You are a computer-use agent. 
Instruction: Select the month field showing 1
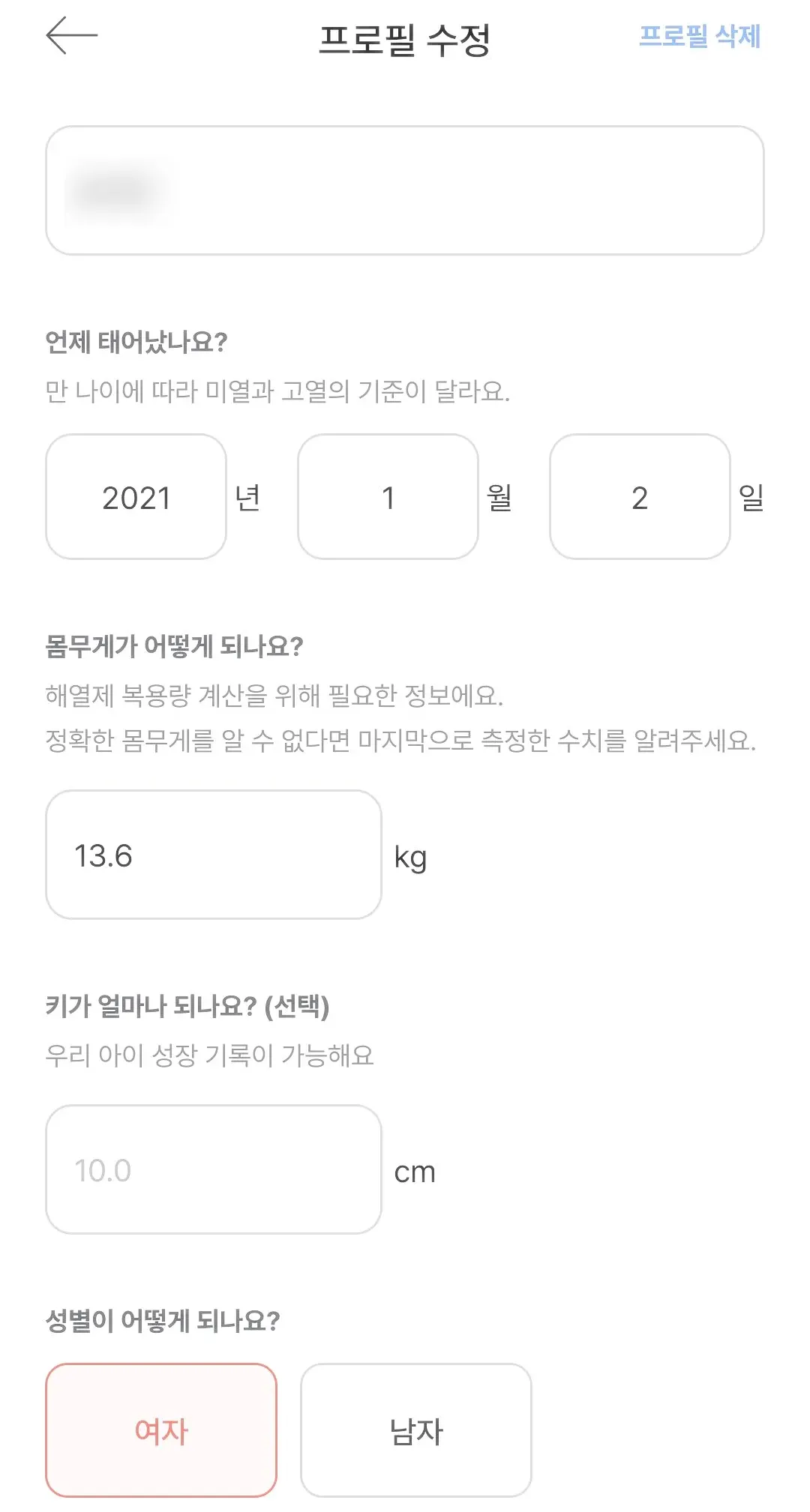388,496
